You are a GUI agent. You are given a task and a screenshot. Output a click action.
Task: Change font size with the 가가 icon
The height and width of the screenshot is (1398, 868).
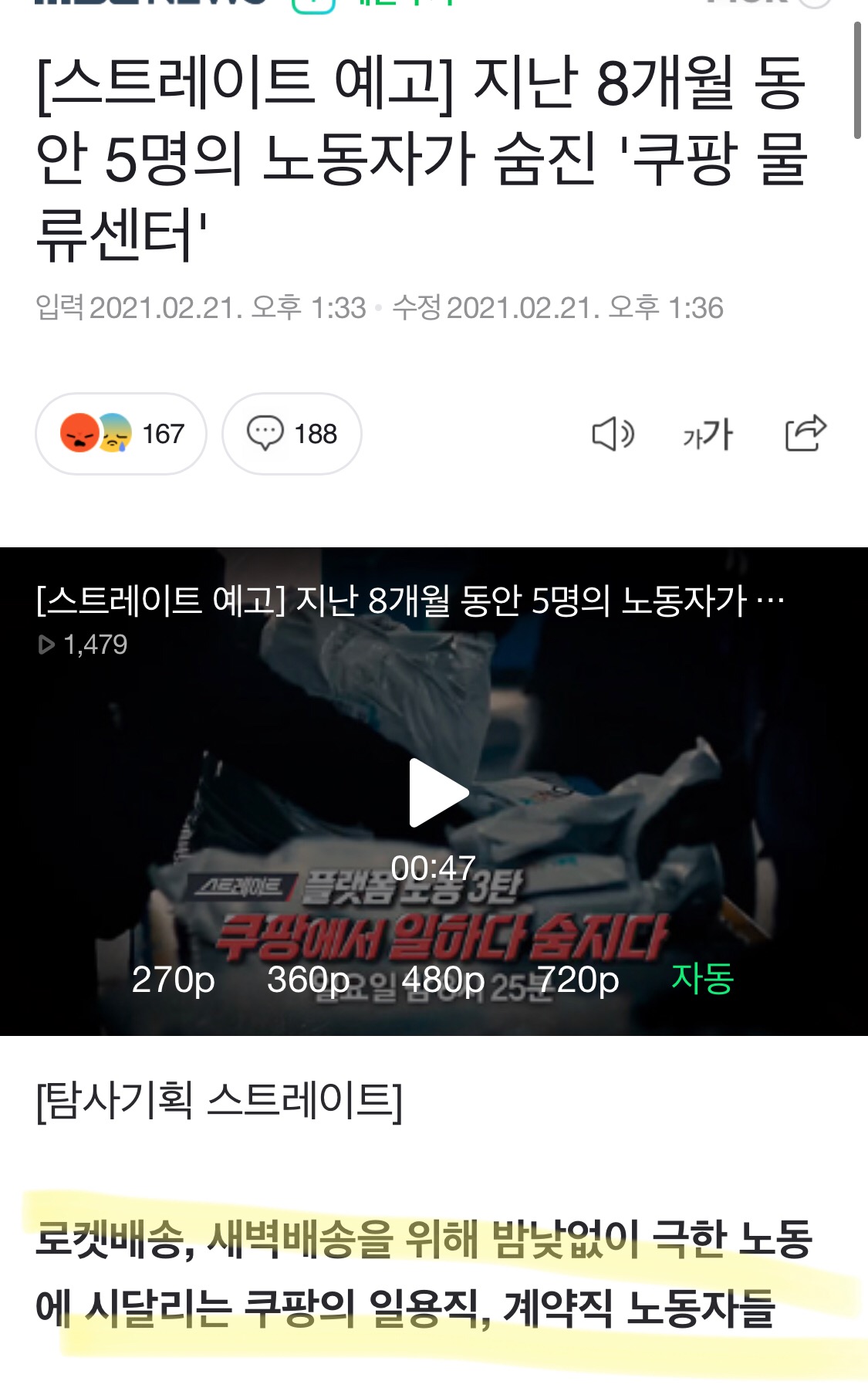pos(708,434)
